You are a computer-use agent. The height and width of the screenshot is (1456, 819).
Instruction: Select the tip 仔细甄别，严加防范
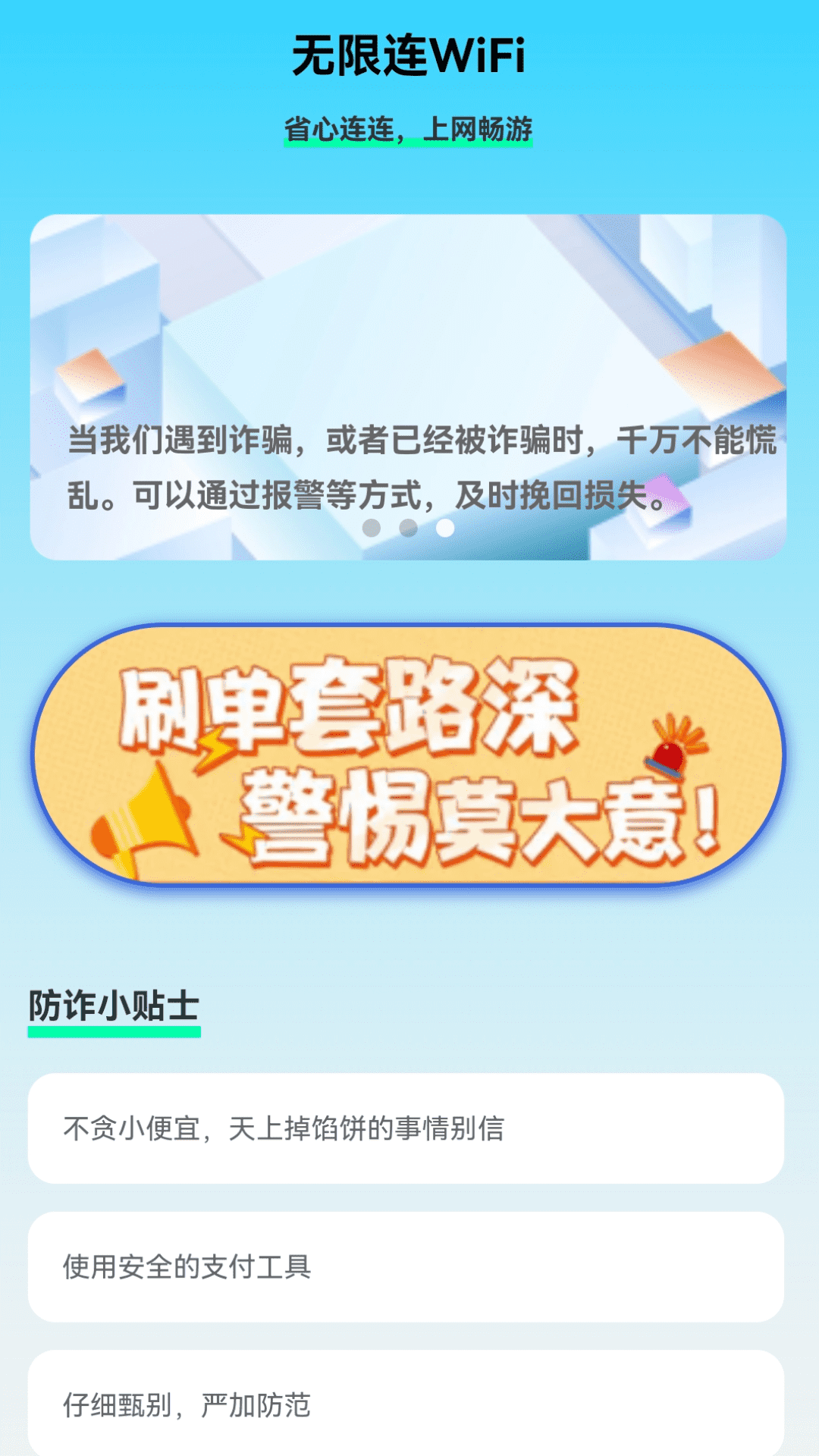click(406, 1404)
